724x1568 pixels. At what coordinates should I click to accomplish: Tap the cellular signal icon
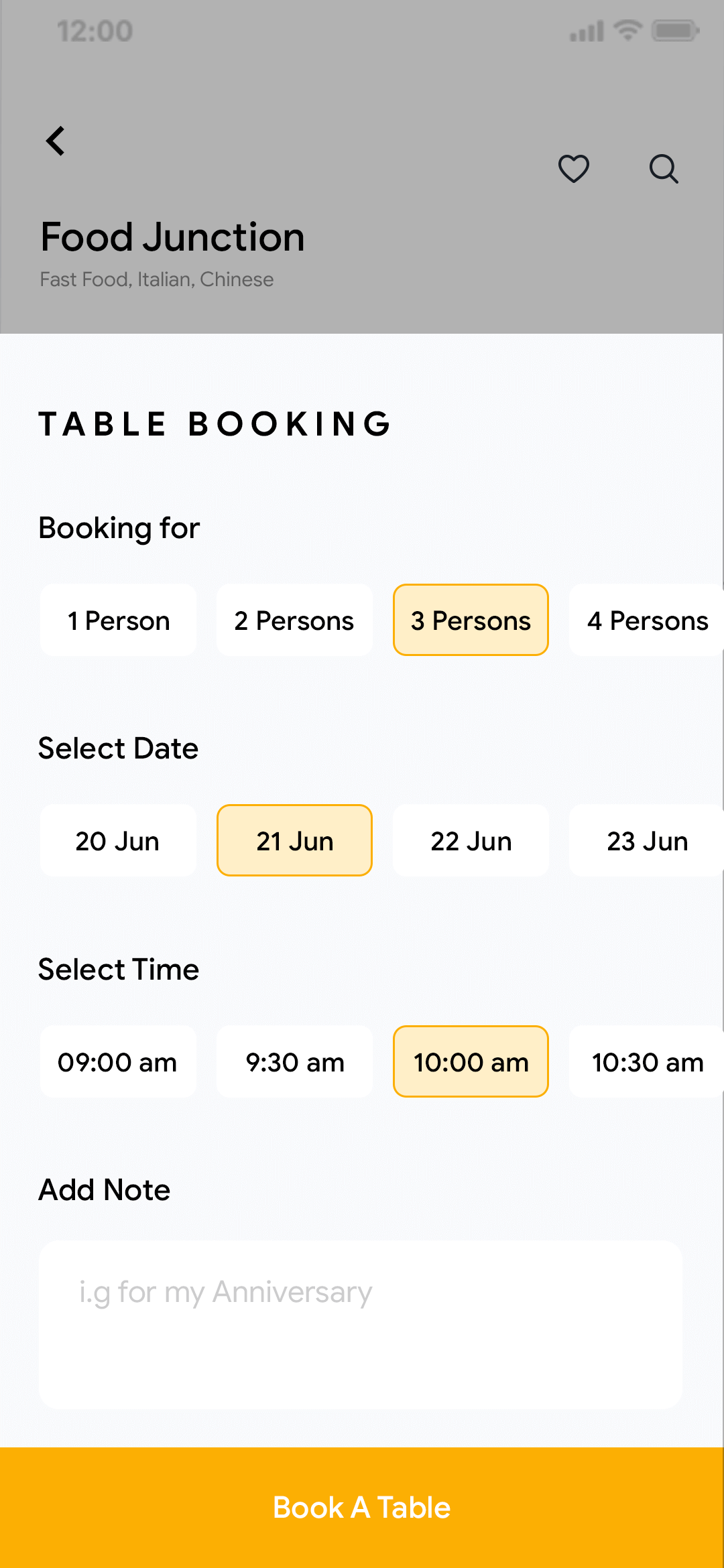tap(585, 30)
